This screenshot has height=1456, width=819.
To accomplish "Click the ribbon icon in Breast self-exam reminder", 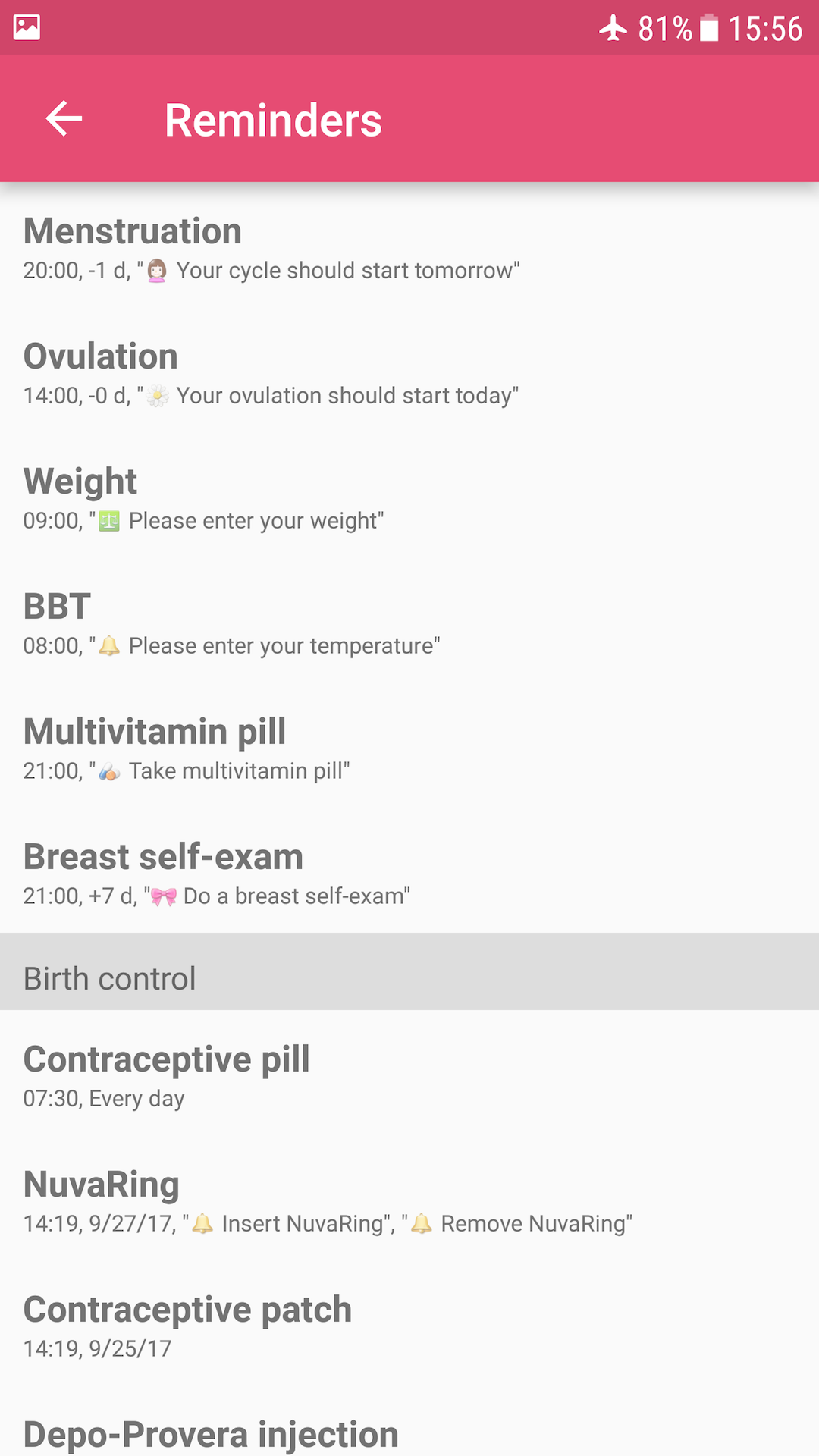I will (x=163, y=896).
